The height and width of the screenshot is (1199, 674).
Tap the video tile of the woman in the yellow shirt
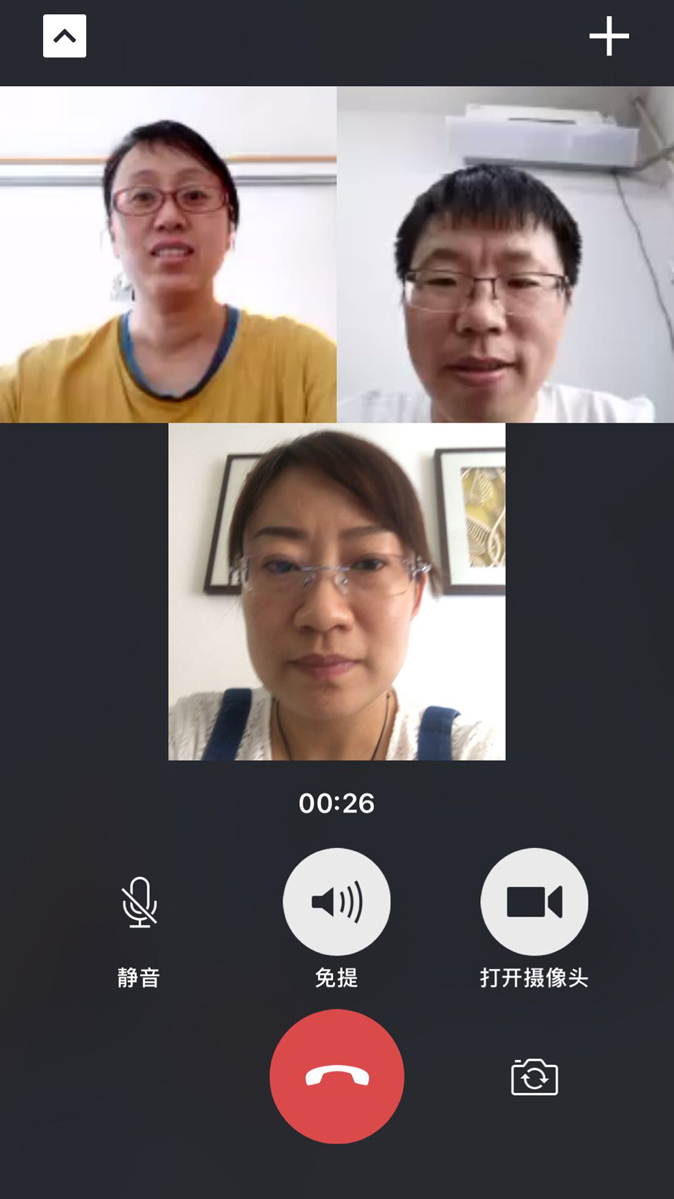point(168,254)
